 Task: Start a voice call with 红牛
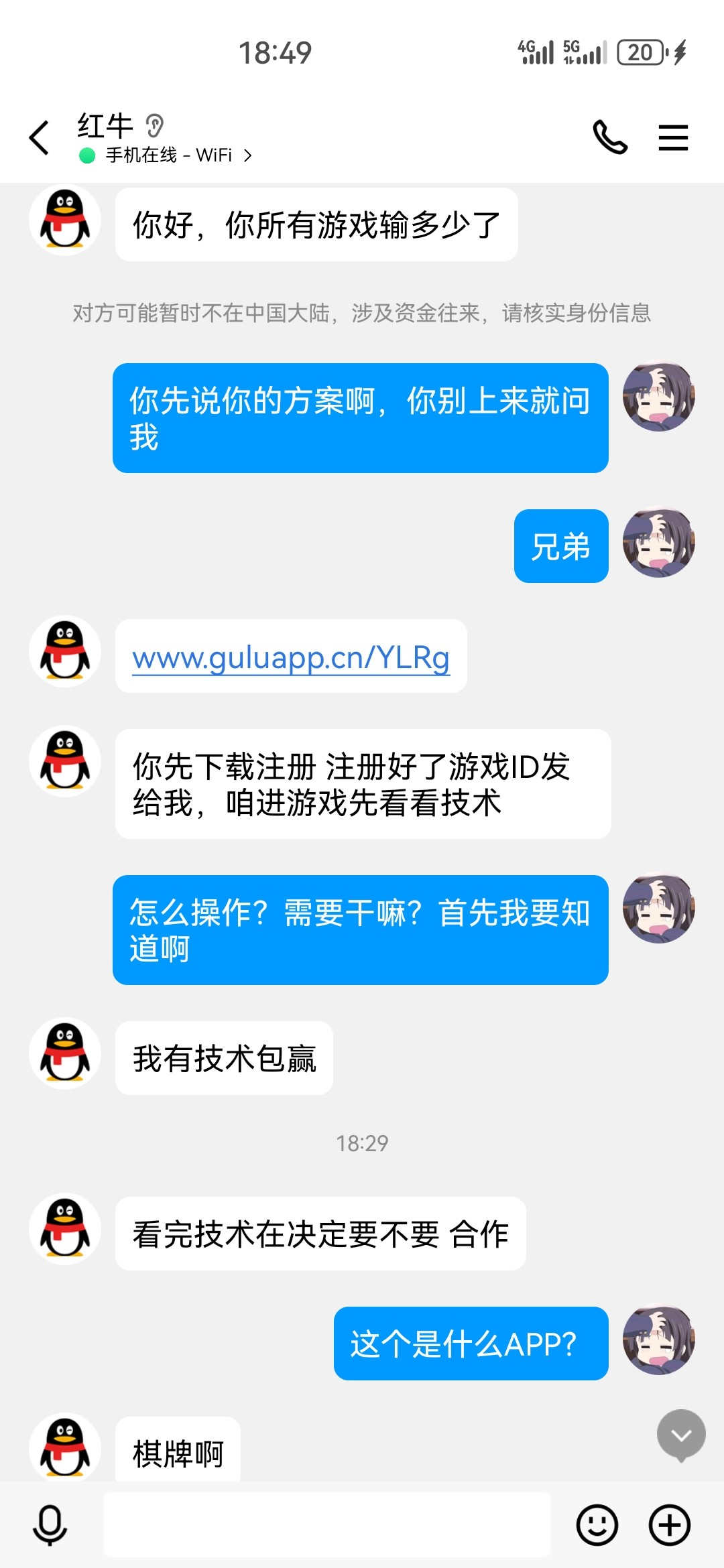click(x=610, y=138)
